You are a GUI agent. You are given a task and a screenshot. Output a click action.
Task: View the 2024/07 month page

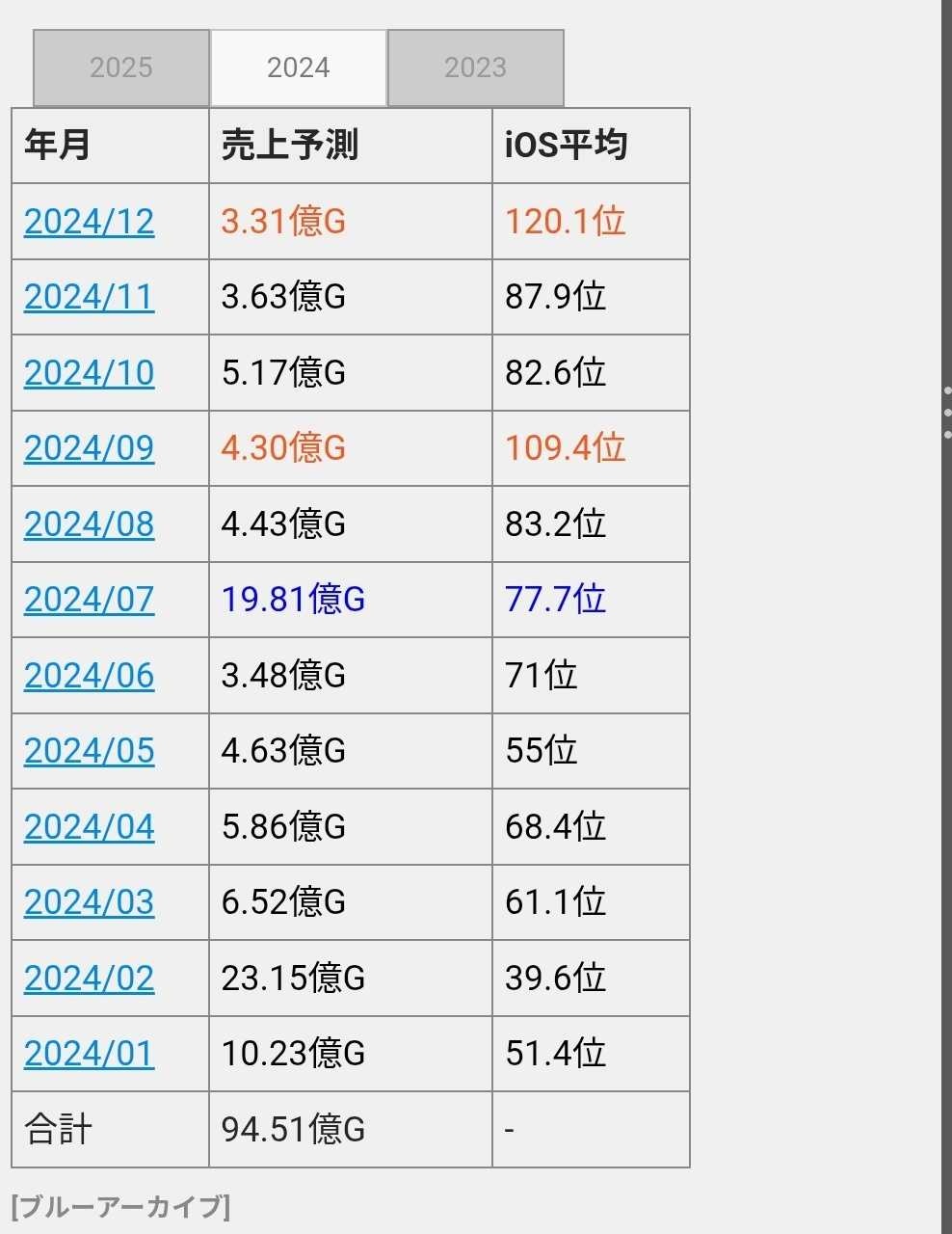pos(89,600)
